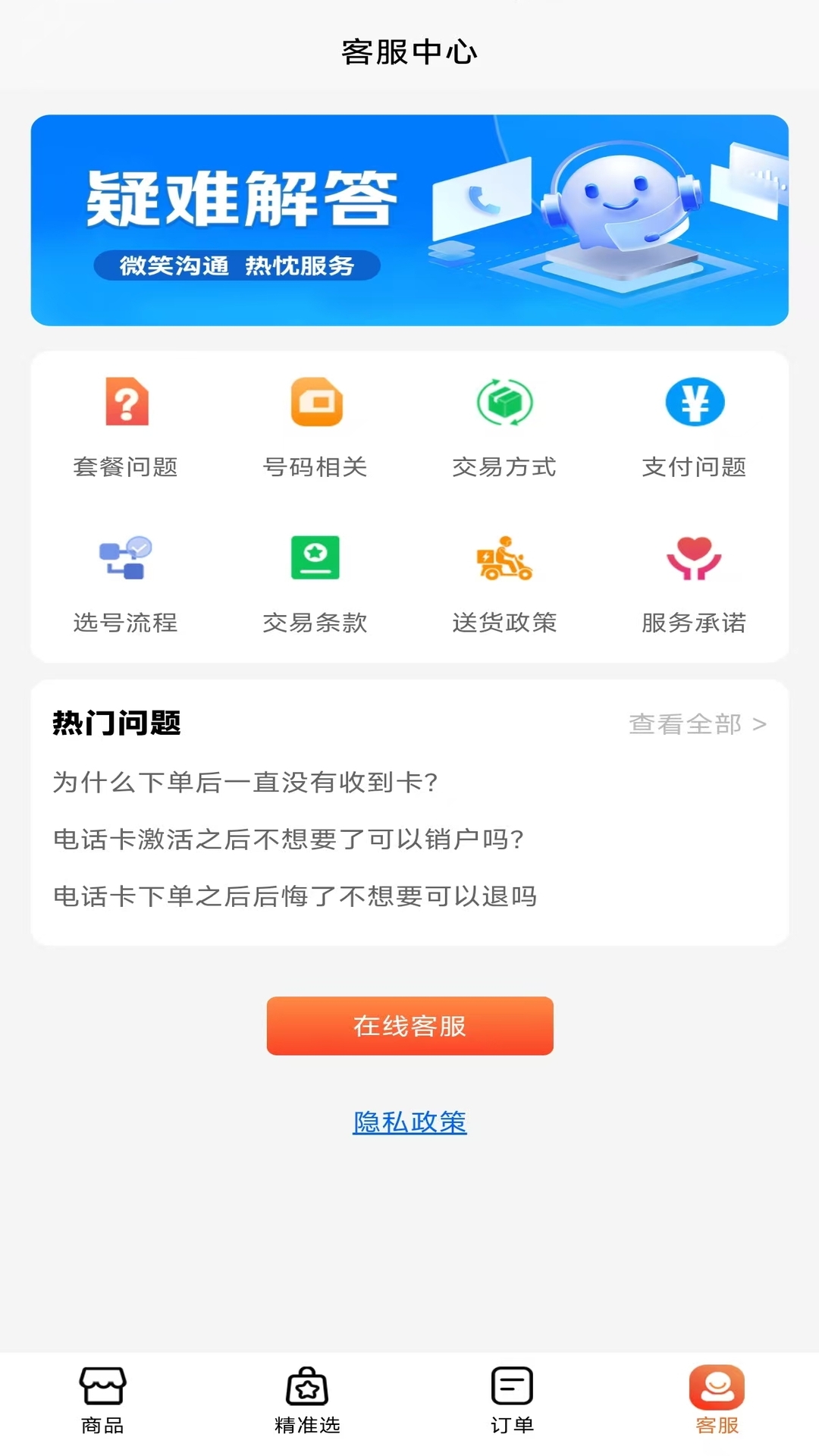Select the 交易条款 green book icon
The height and width of the screenshot is (1456, 819).
tap(315, 559)
